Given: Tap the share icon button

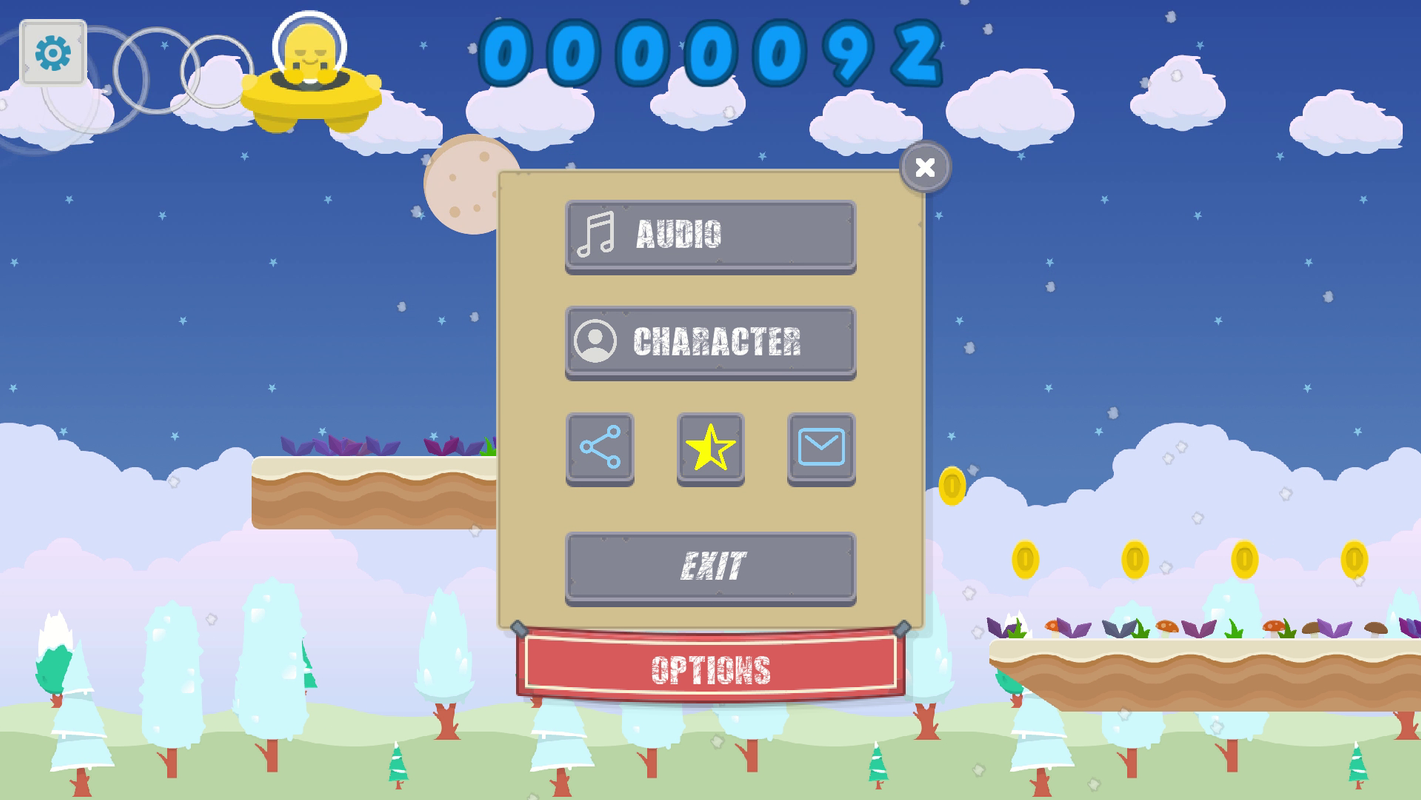Looking at the screenshot, I should pyautogui.click(x=600, y=448).
